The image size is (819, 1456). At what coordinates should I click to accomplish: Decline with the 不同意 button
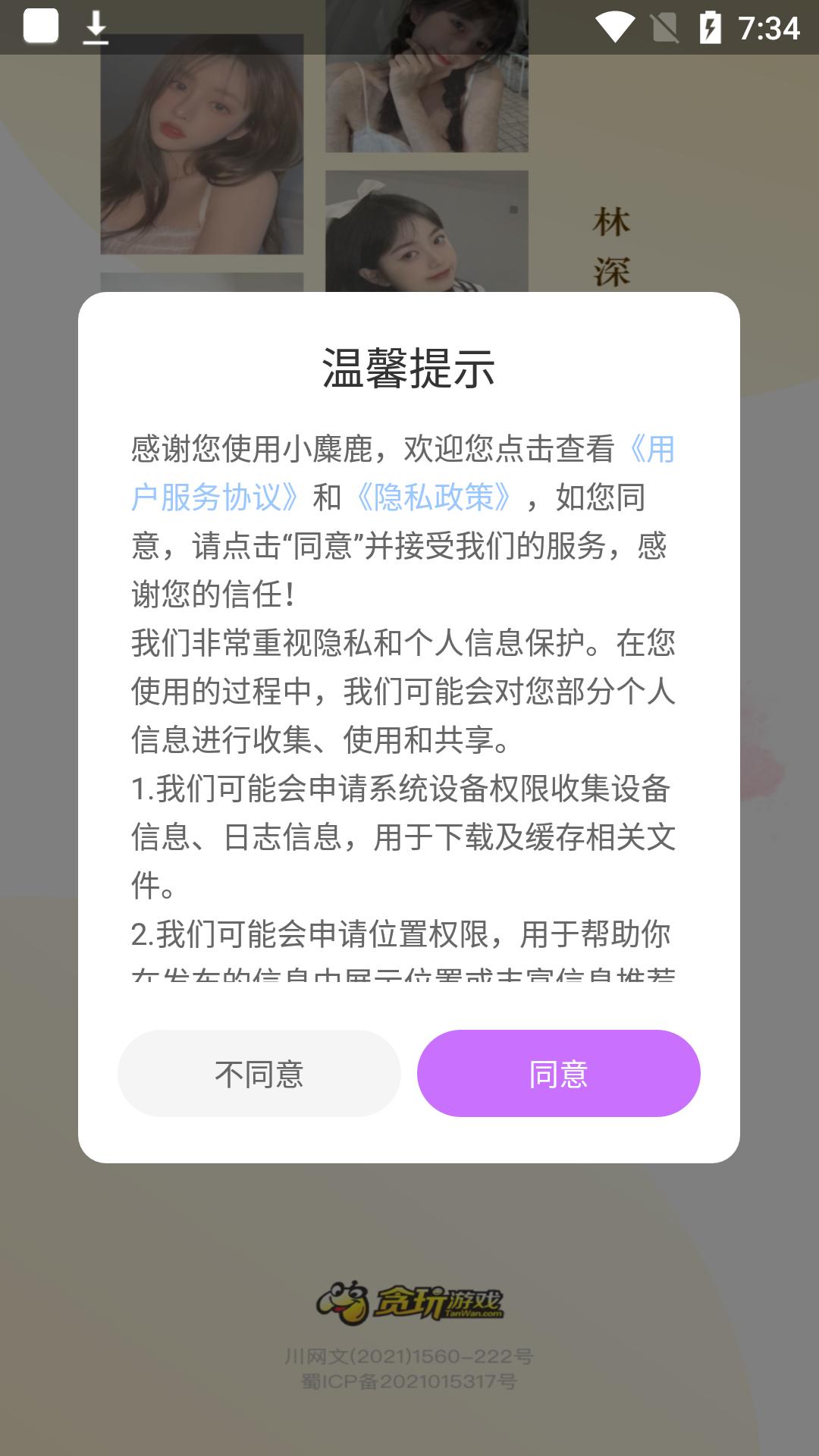[x=259, y=1073]
